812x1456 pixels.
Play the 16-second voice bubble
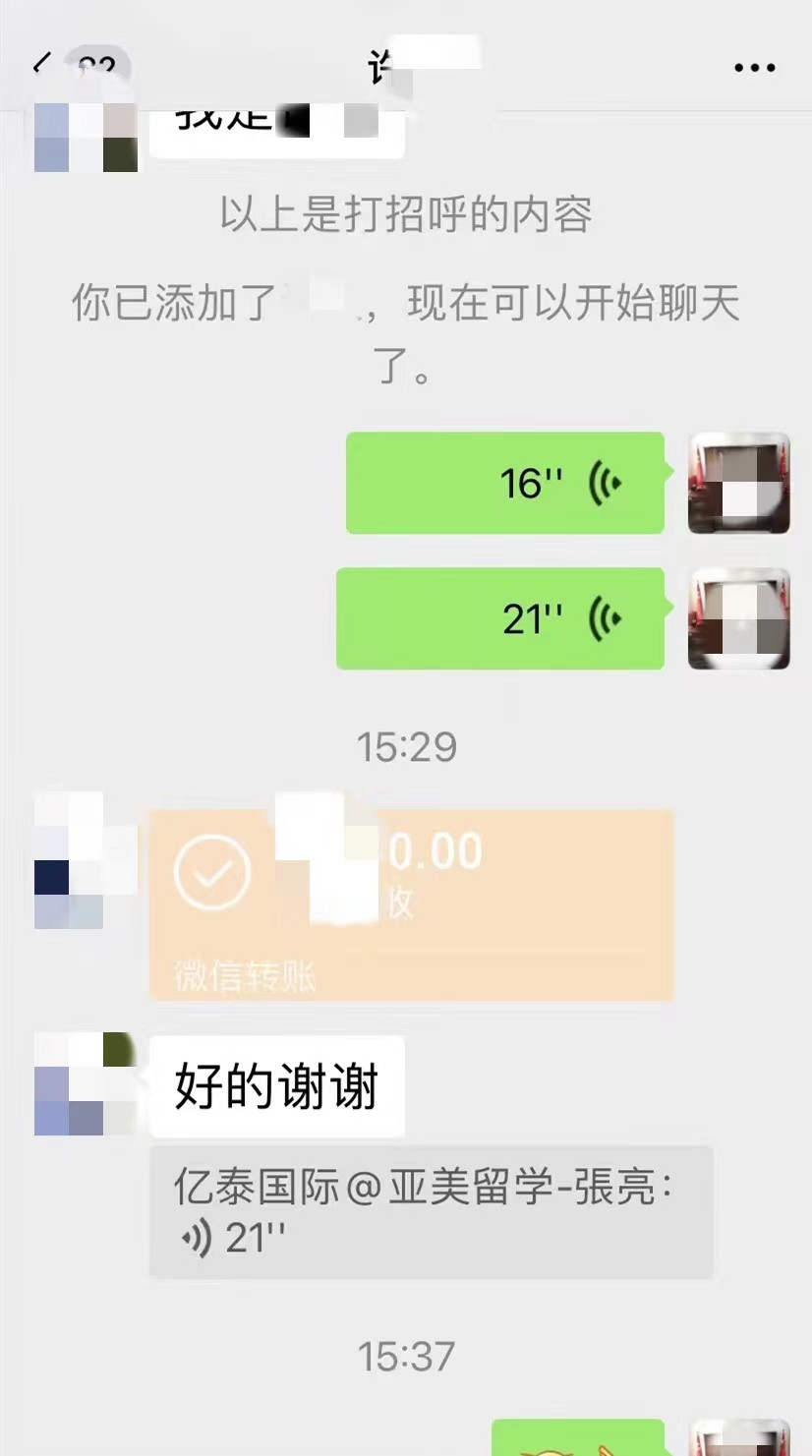tap(501, 483)
